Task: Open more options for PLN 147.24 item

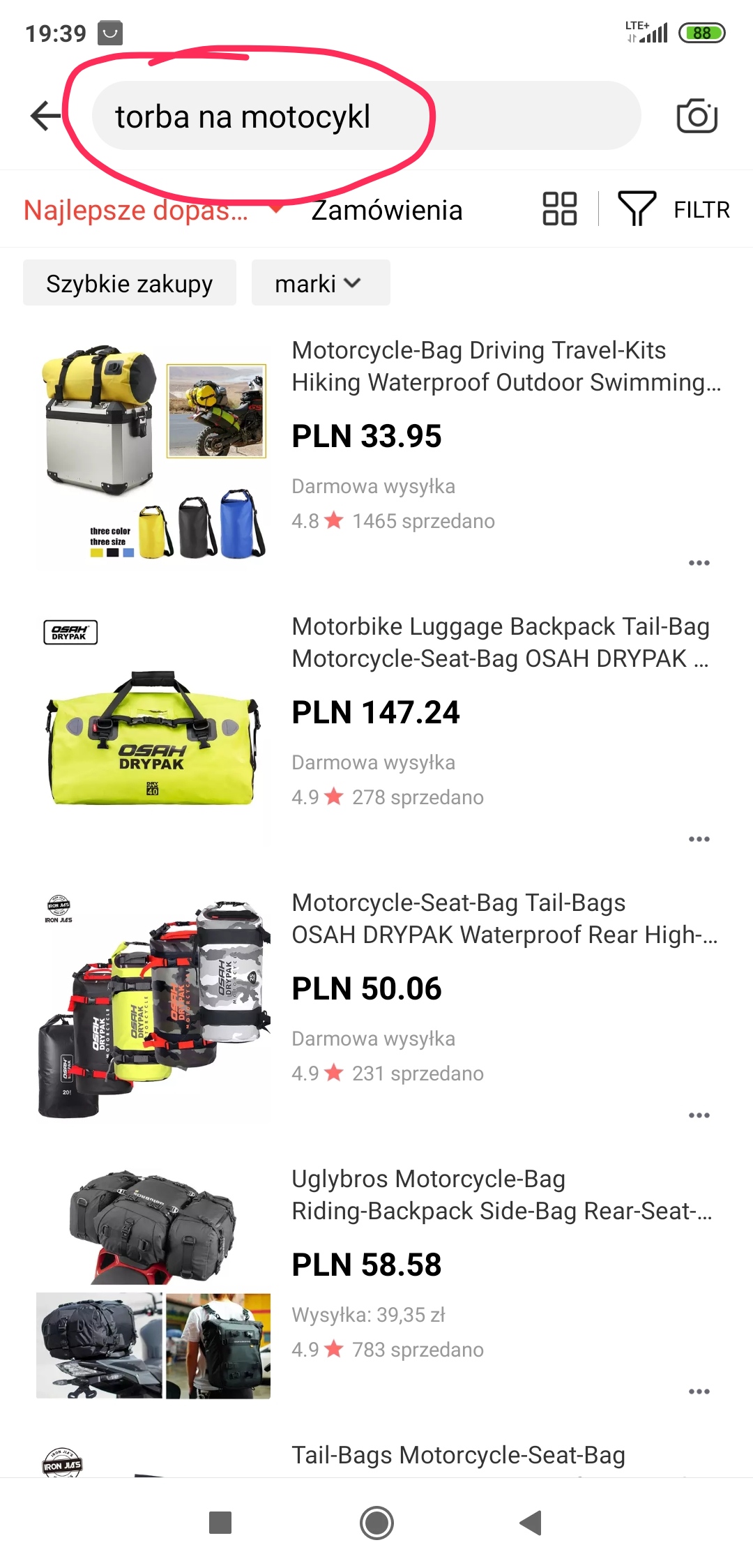Action: coord(699,838)
